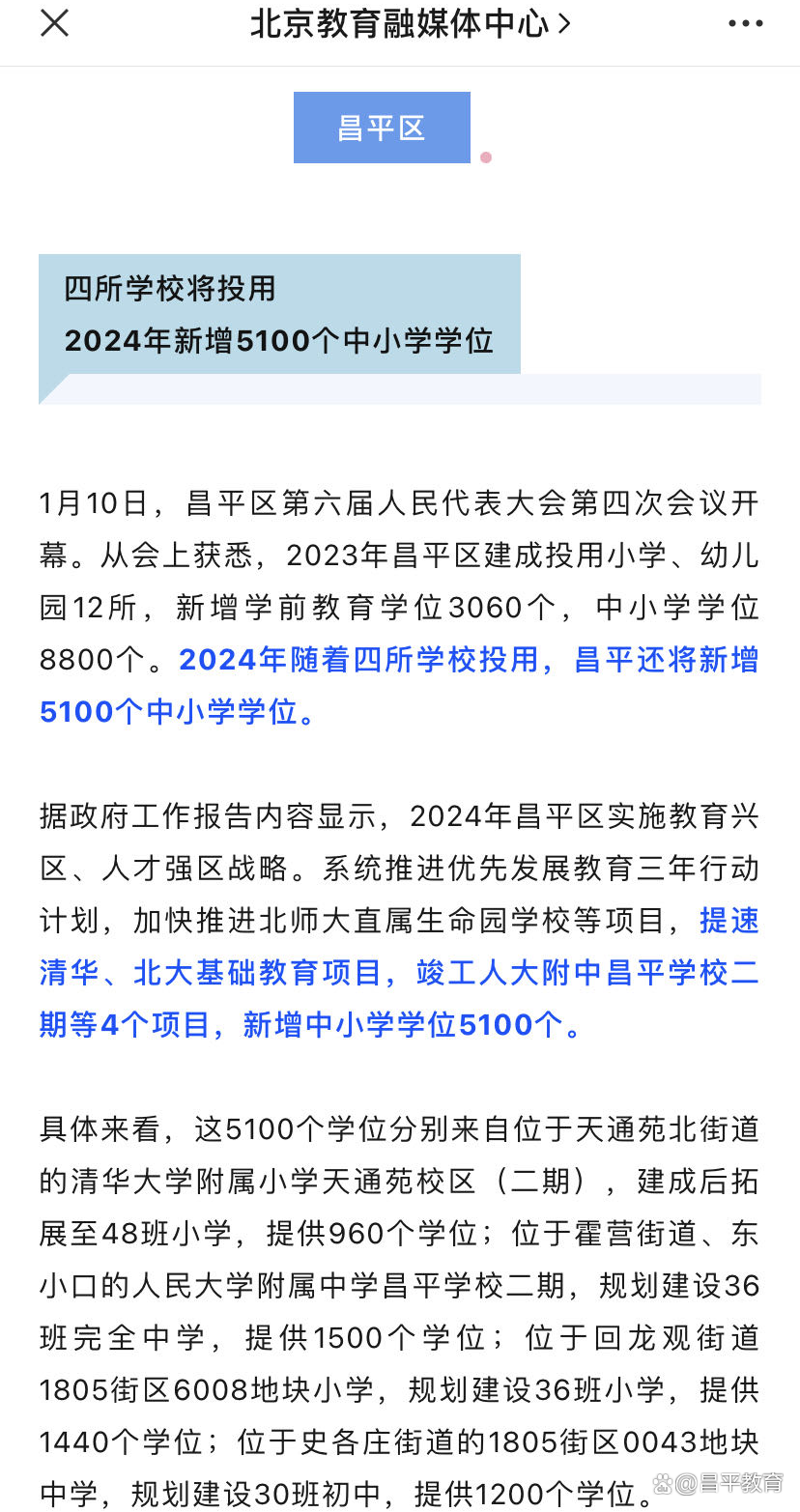Open the 北京教育融媒体中心 account page
Screen dimensions: 800x1512
pyautogui.click(x=411, y=24)
